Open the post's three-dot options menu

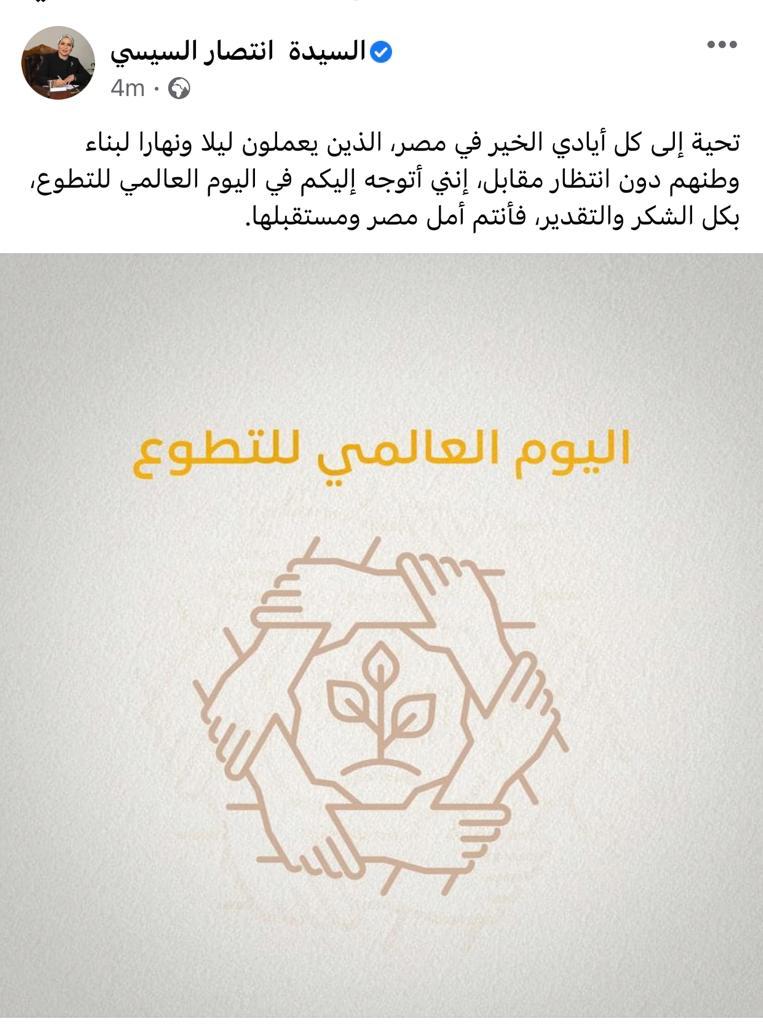[x=721, y=45]
